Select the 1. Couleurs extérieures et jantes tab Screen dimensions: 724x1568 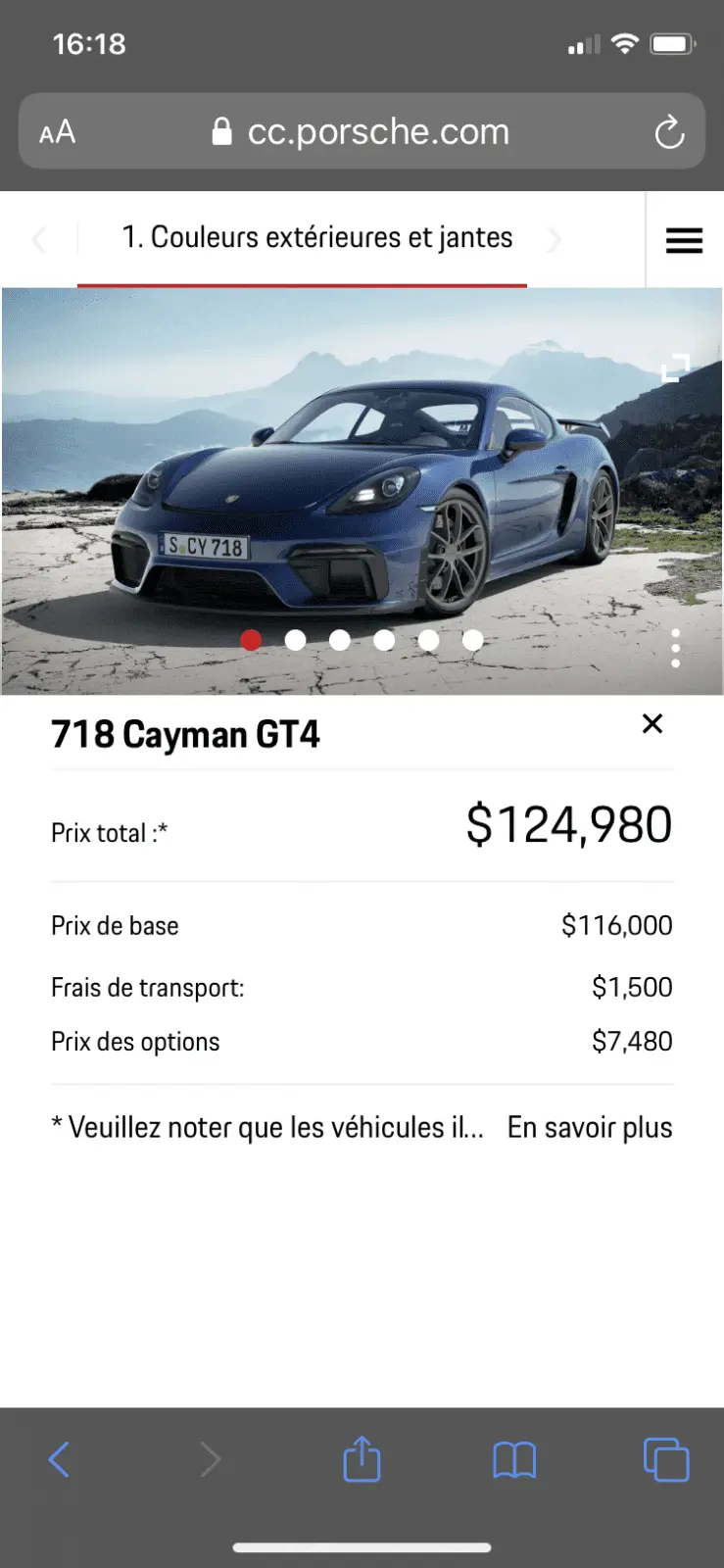316,238
